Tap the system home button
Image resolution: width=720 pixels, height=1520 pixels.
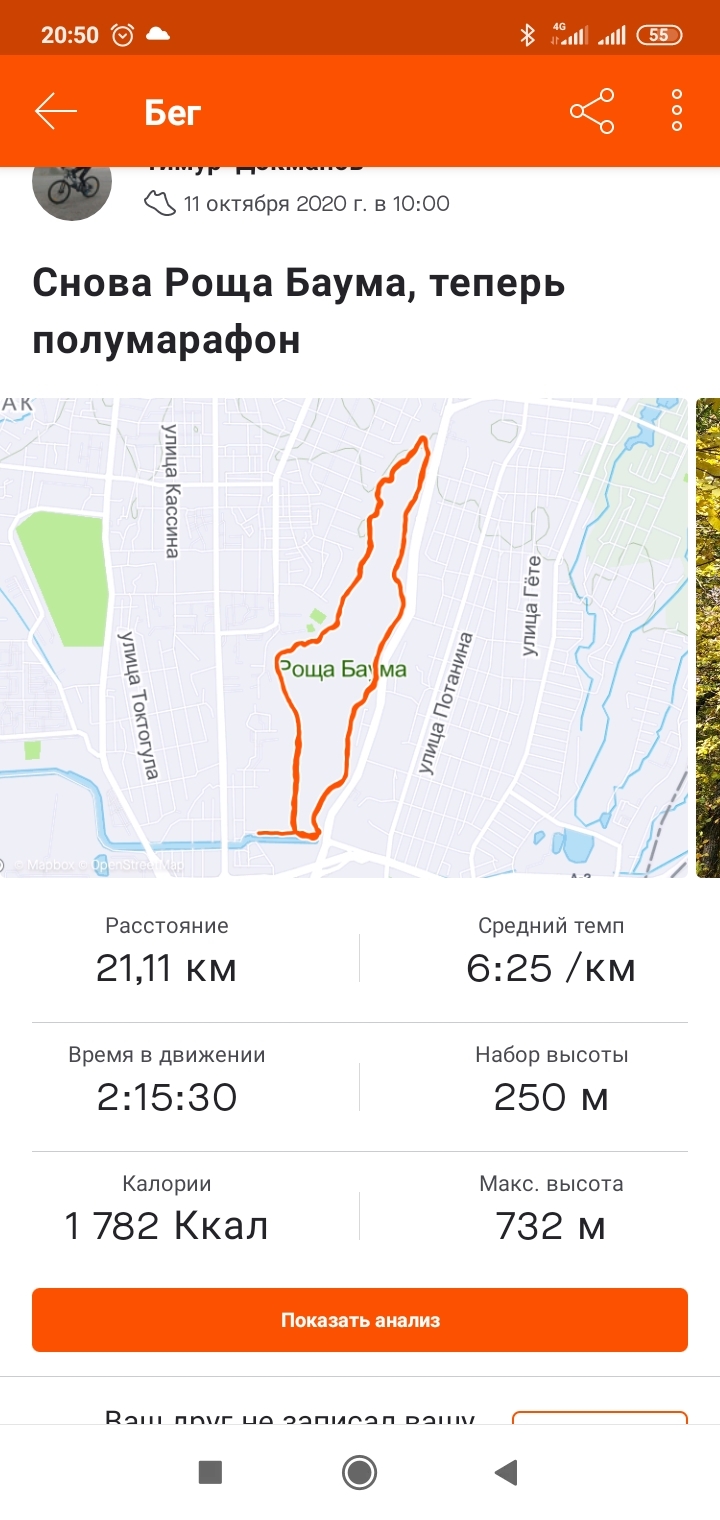click(x=359, y=1471)
